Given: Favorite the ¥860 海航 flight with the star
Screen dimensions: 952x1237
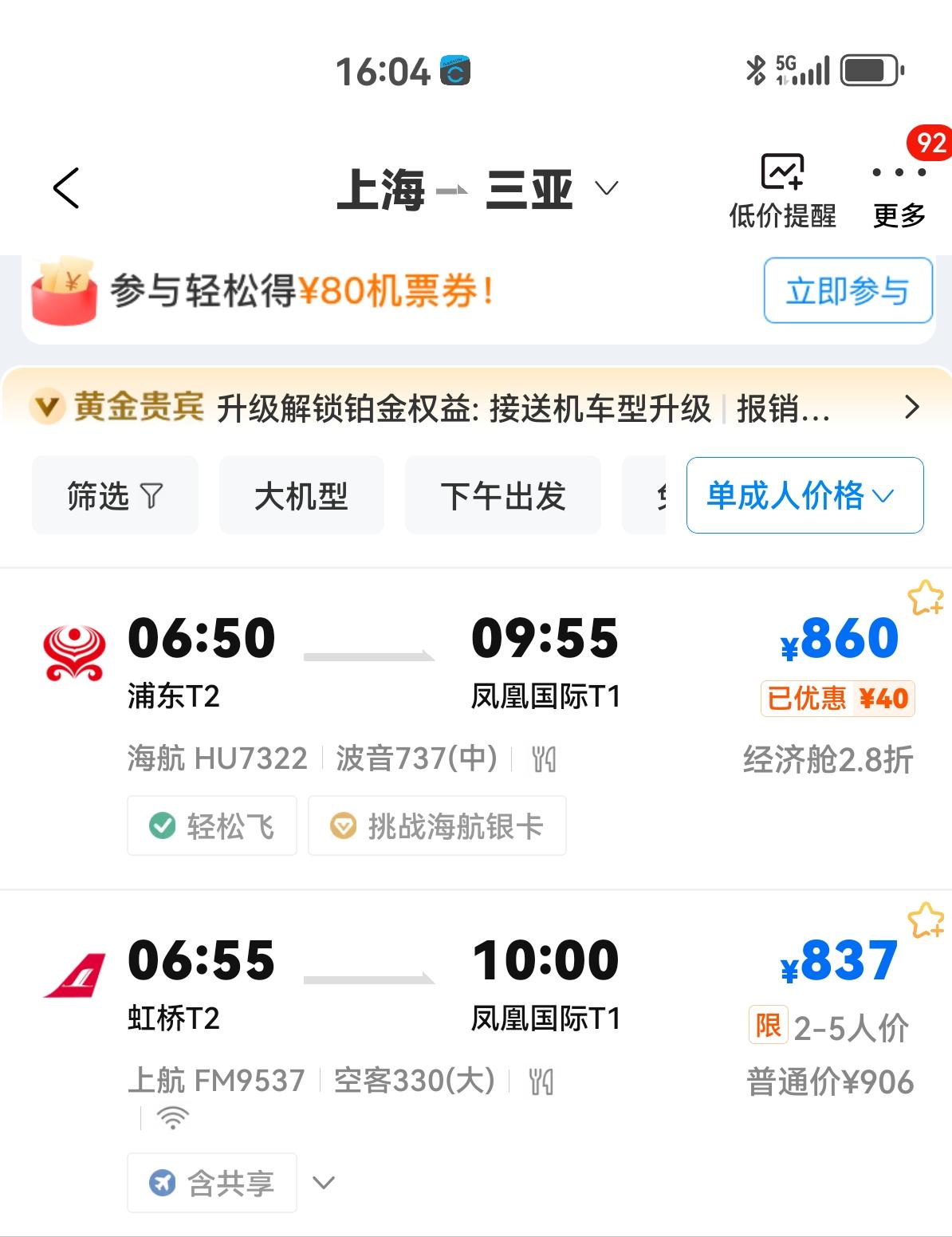Looking at the screenshot, I should pyautogui.click(x=925, y=598).
